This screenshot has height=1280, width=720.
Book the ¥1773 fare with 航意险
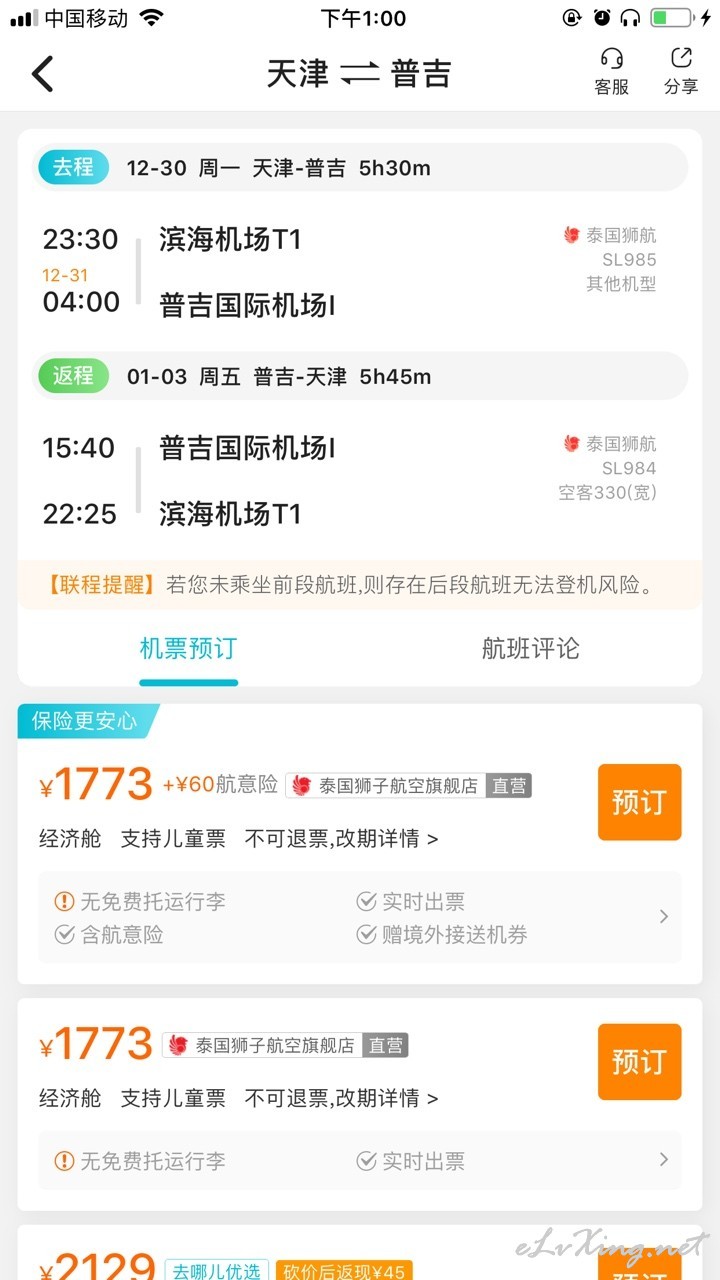coord(639,802)
